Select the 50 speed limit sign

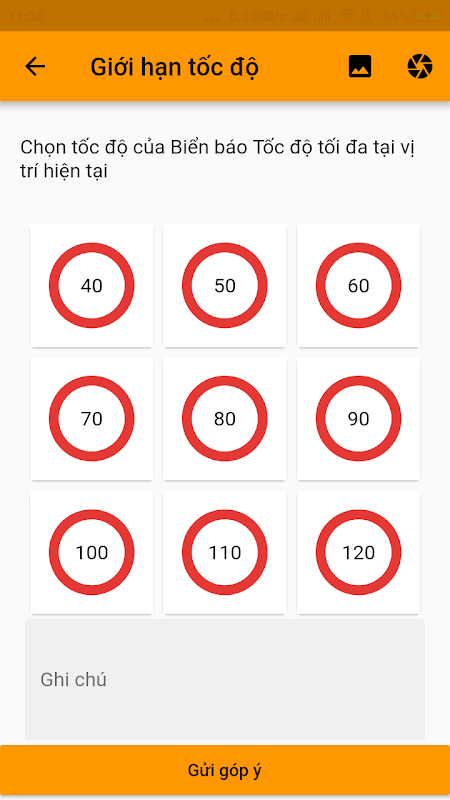224,285
